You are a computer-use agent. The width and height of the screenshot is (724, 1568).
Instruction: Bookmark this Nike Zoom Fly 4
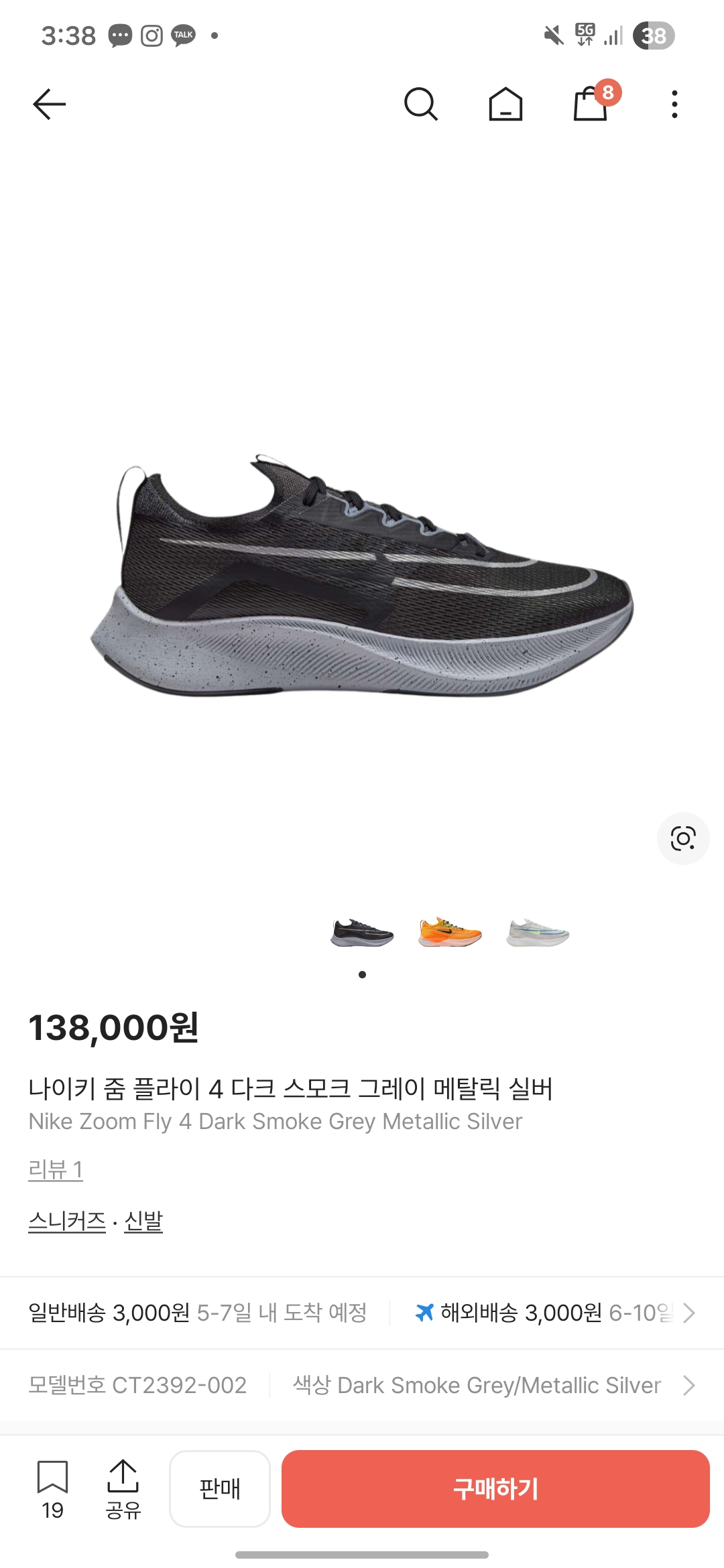(x=52, y=1488)
